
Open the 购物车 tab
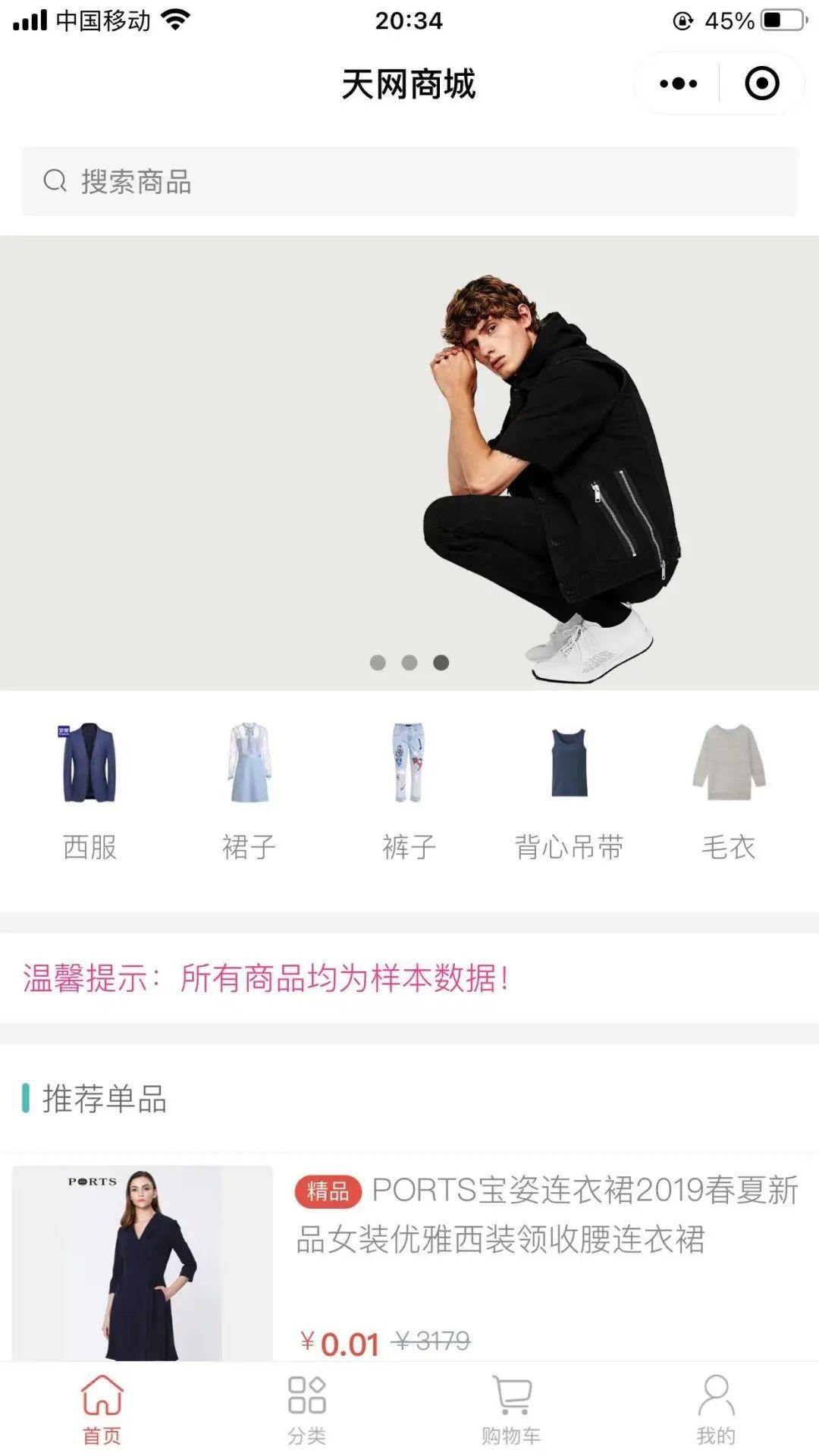point(512,1410)
